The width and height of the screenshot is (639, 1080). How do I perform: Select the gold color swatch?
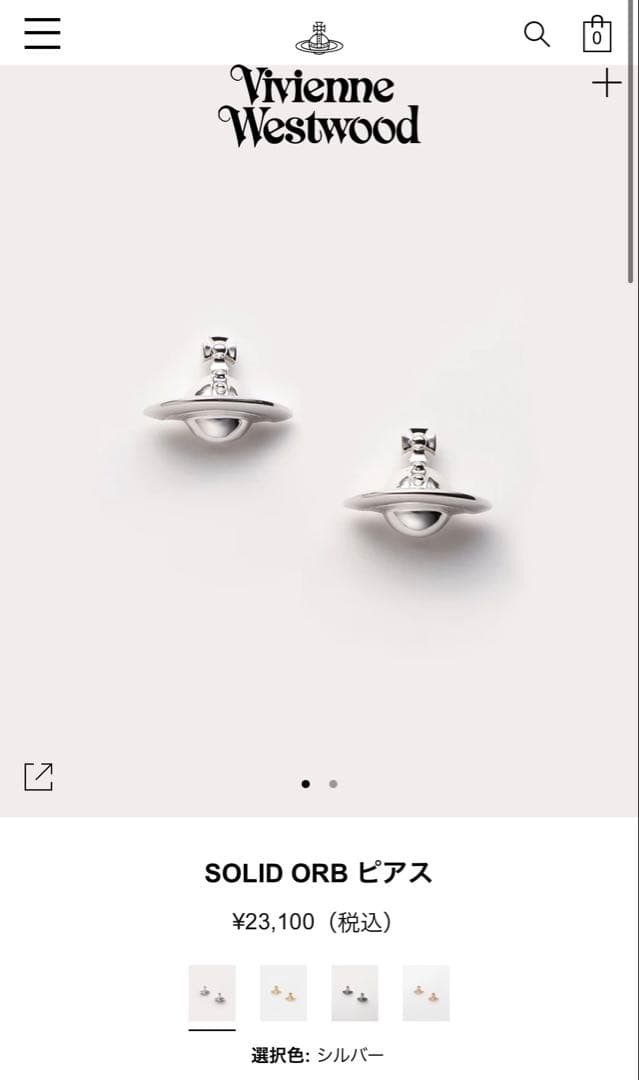(283, 993)
